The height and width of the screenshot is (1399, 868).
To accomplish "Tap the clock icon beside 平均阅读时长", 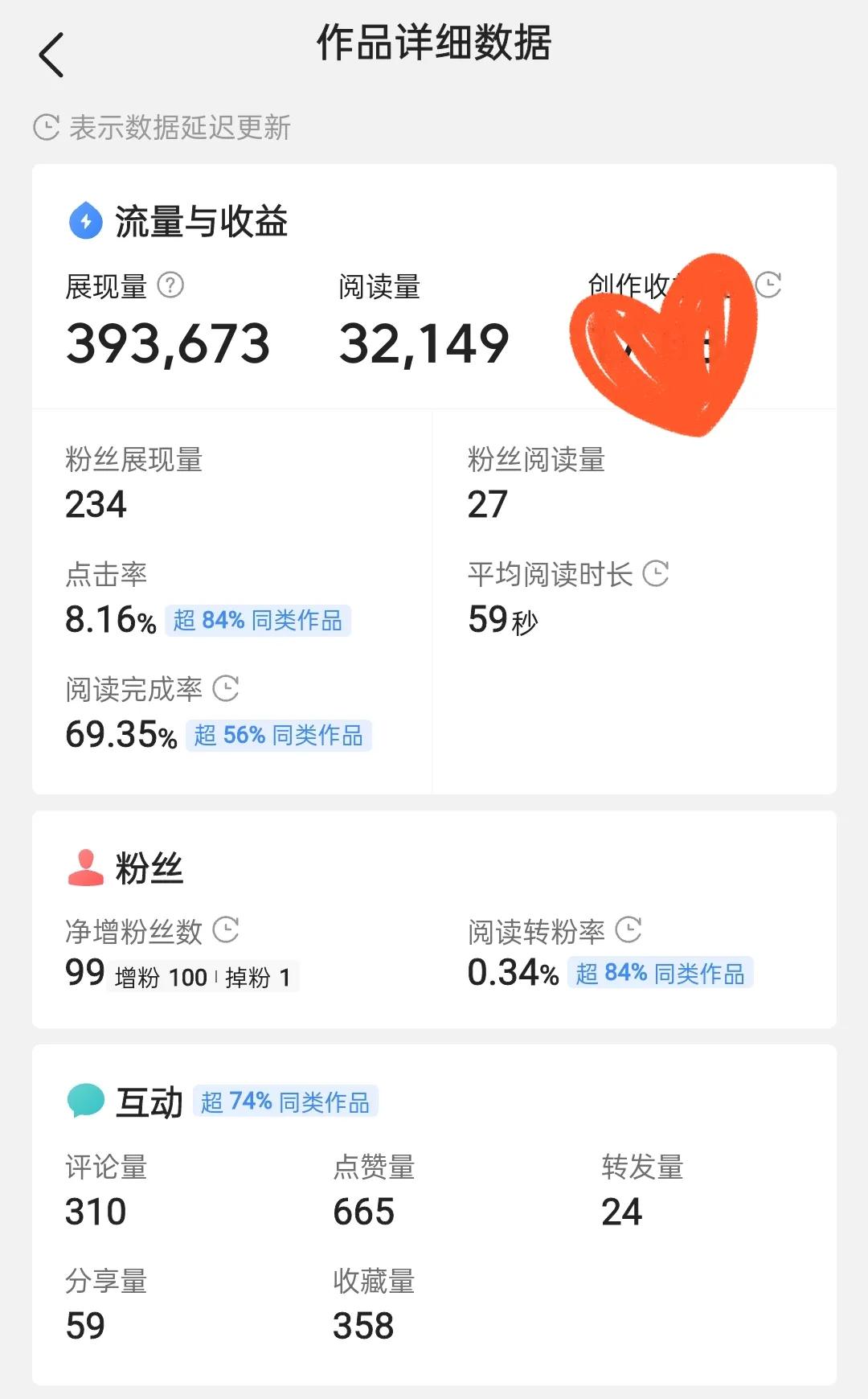I will coord(657,572).
